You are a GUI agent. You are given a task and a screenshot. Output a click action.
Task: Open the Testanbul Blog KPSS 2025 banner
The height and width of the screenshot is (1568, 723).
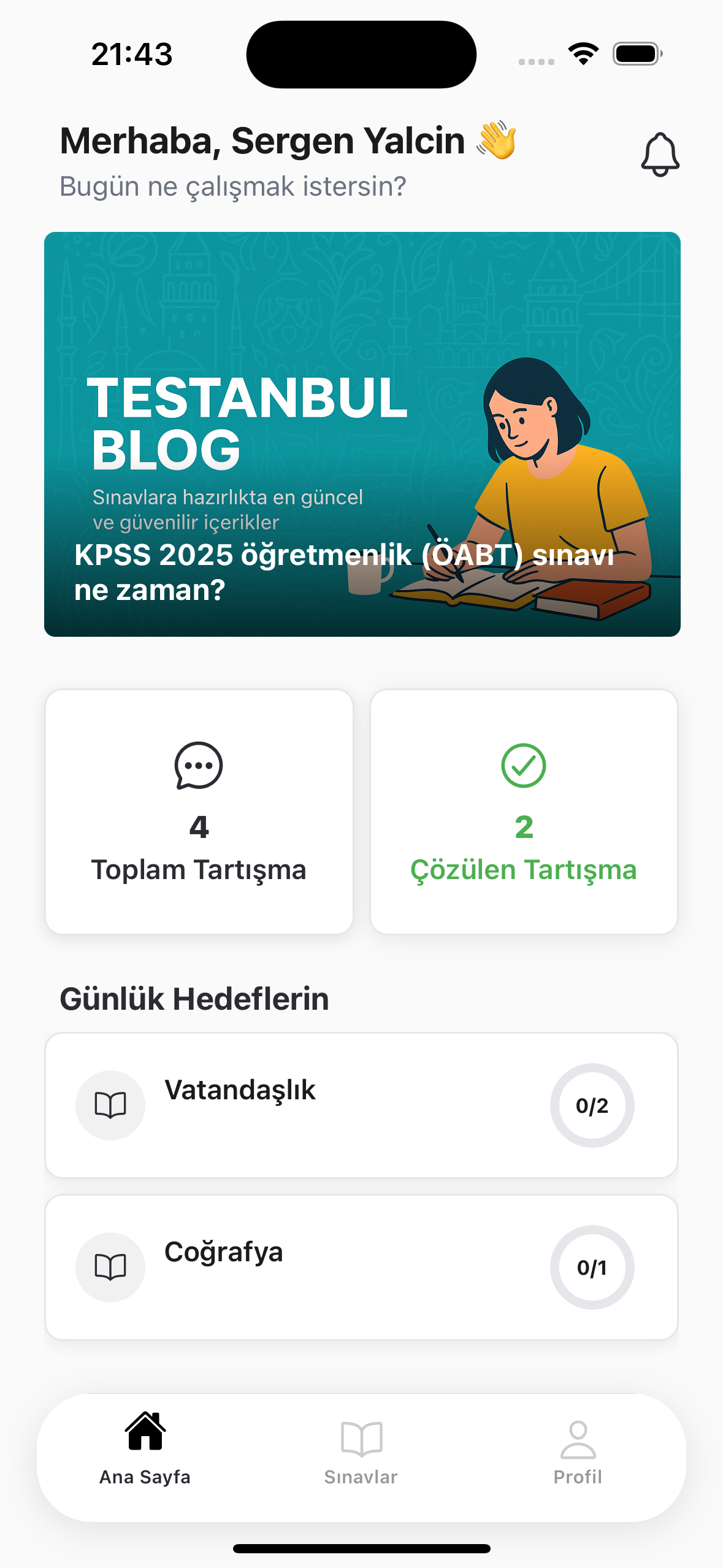click(362, 434)
